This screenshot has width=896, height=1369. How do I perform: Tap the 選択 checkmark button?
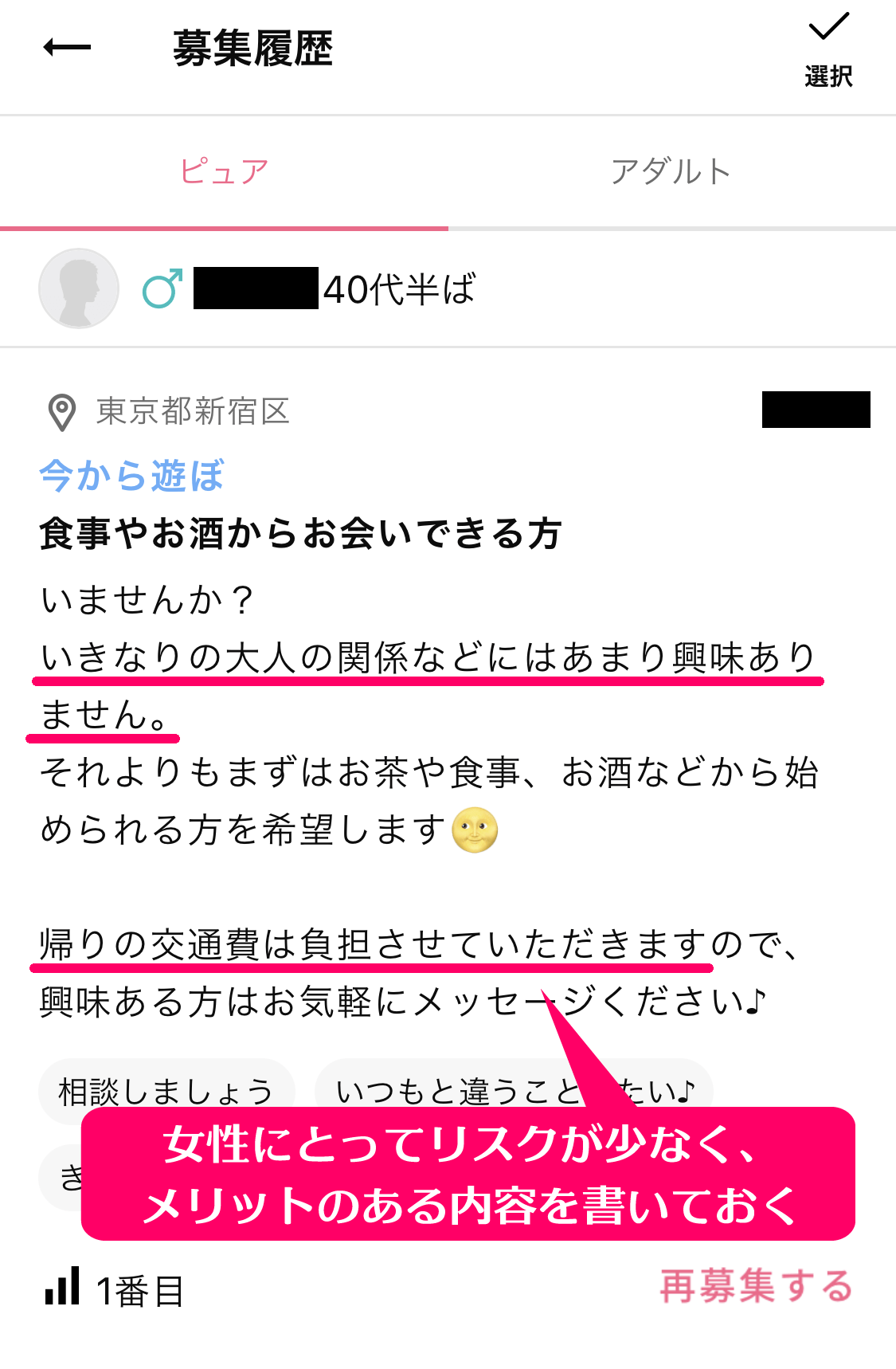point(828,49)
